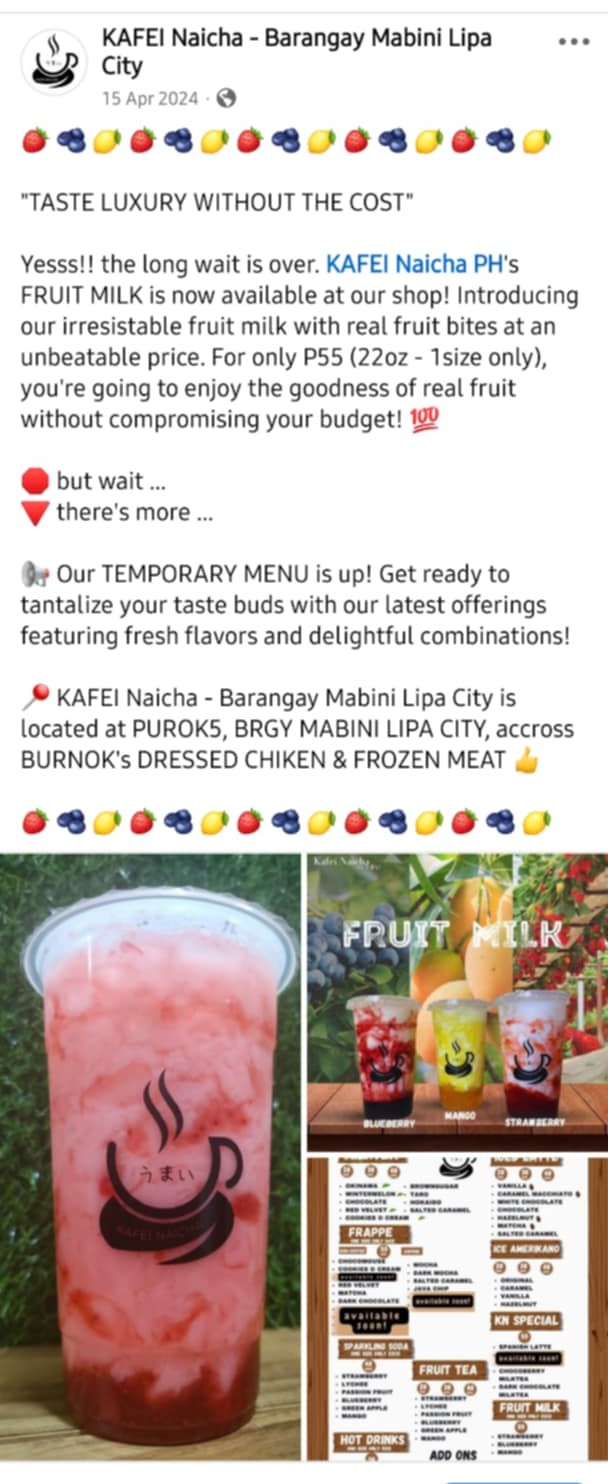Open the post's three-dot options menu

point(573,42)
